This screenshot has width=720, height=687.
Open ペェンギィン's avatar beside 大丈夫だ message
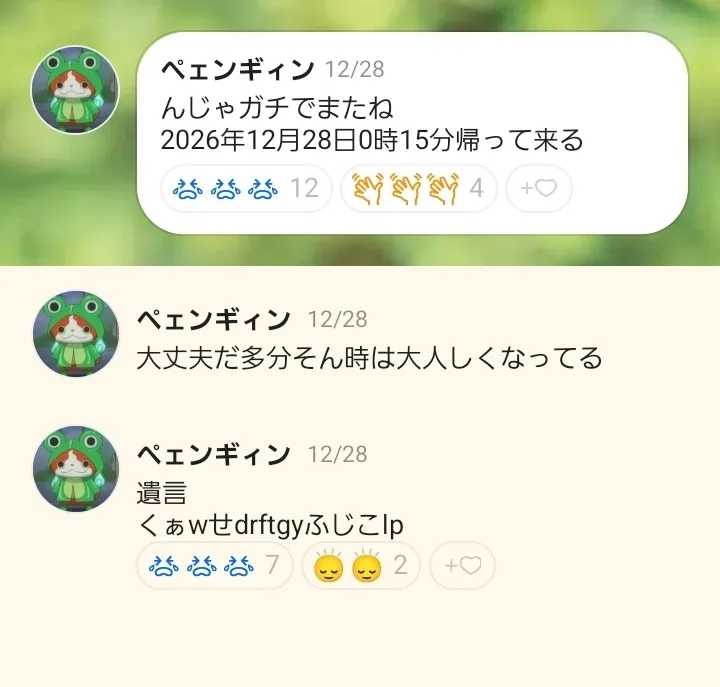75,334
